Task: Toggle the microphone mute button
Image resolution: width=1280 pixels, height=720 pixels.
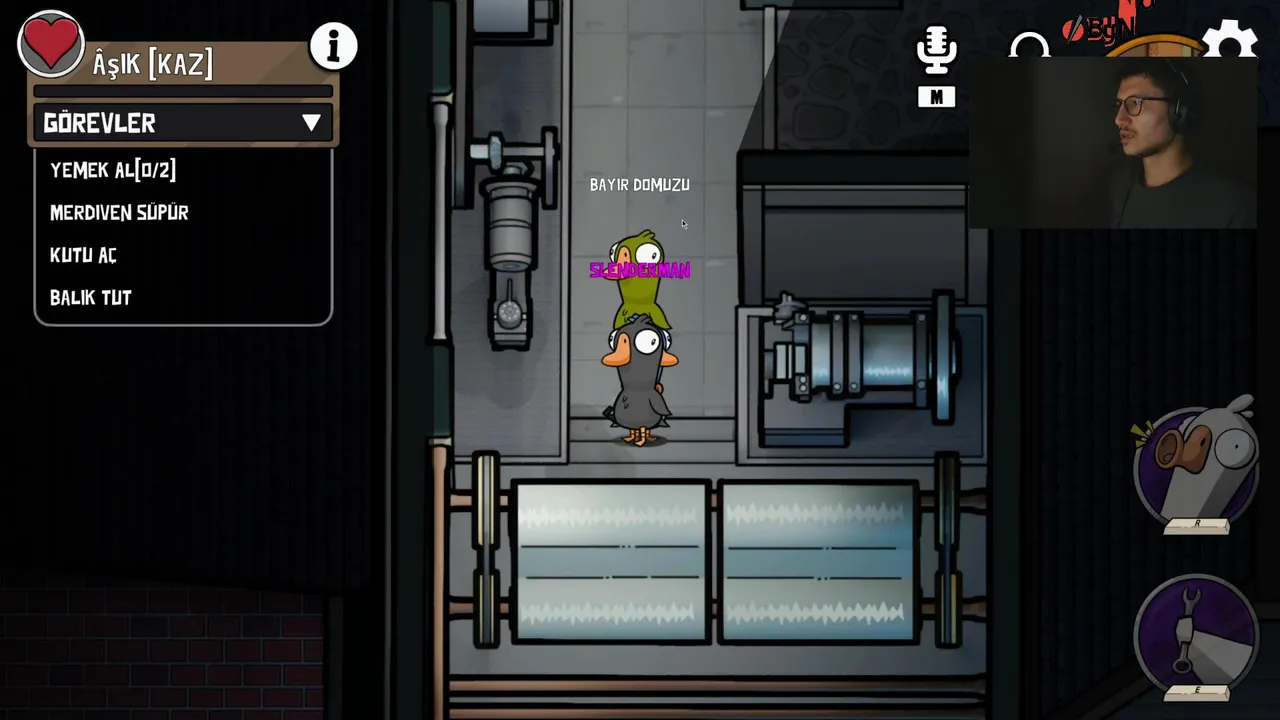Action: pyautogui.click(x=936, y=52)
